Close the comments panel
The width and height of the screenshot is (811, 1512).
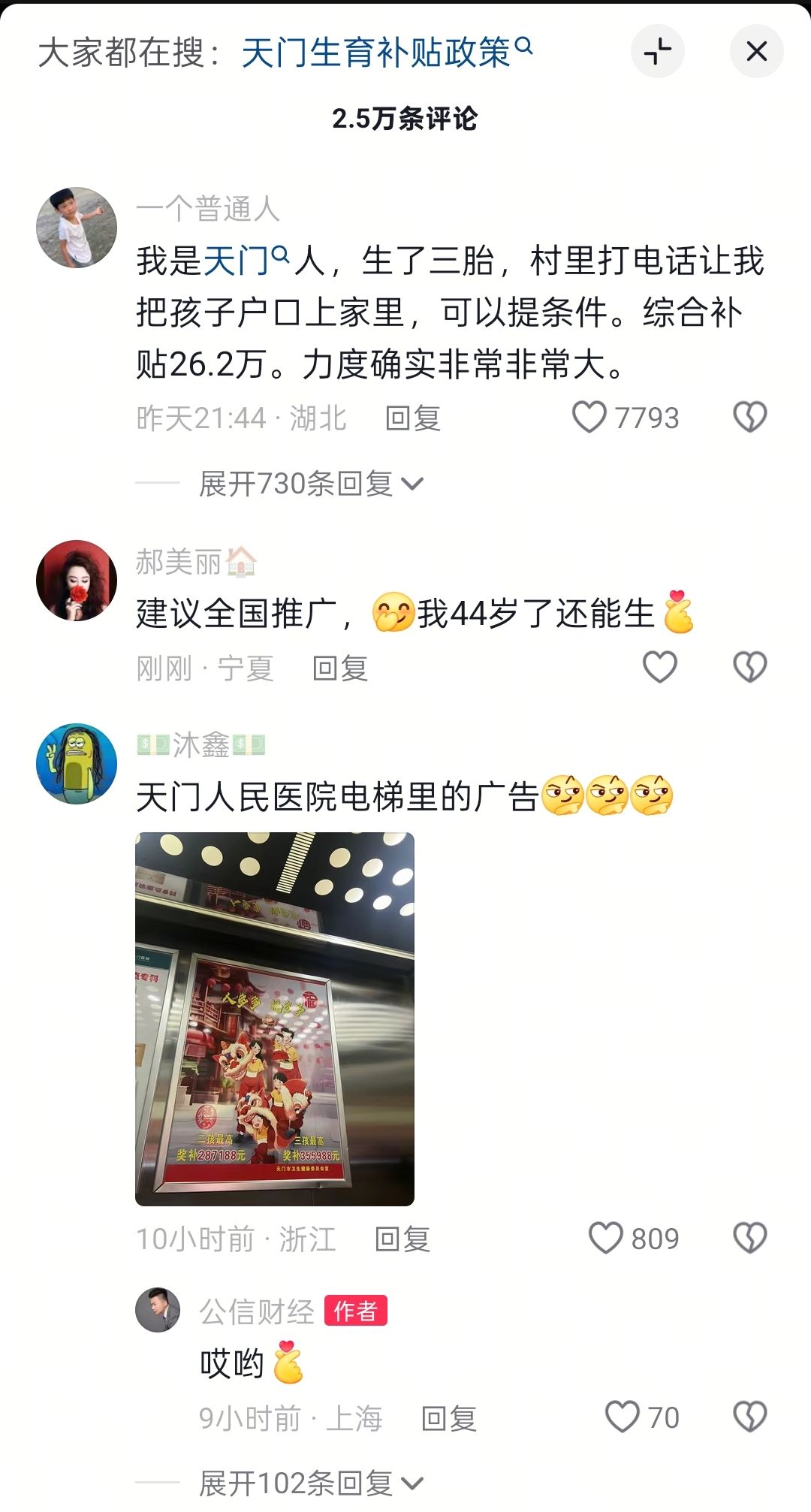click(x=756, y=51)
